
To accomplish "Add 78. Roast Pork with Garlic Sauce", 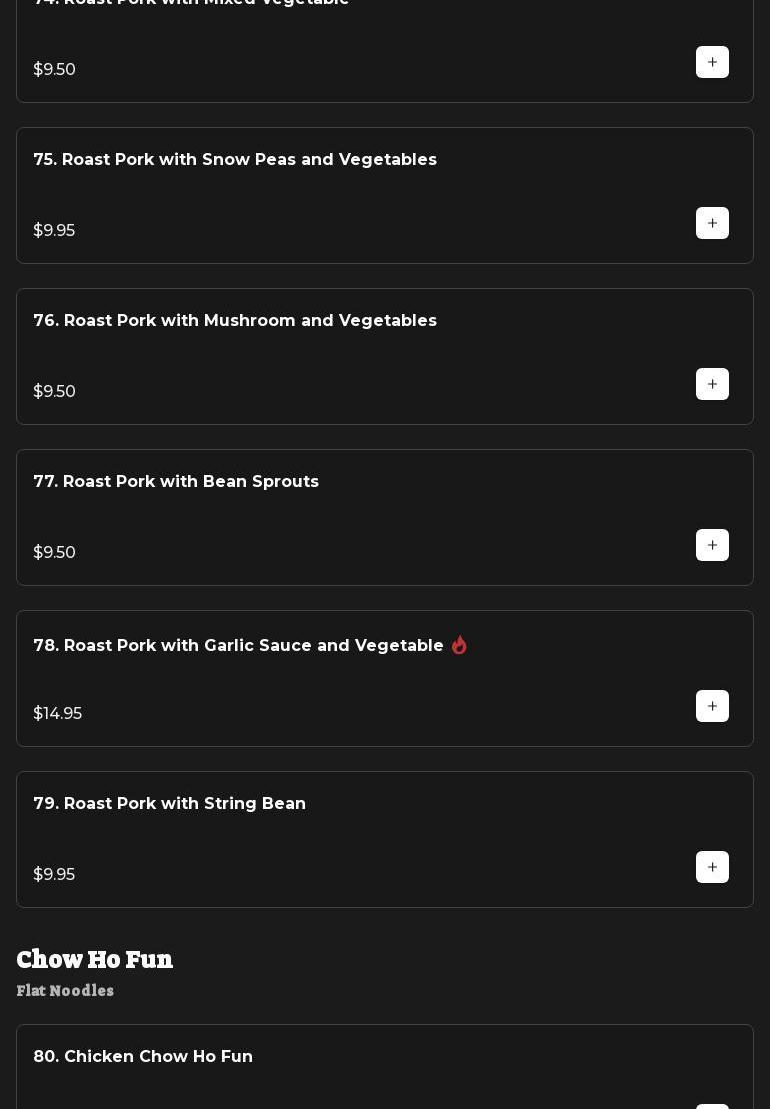I will (x=712, y=706).
